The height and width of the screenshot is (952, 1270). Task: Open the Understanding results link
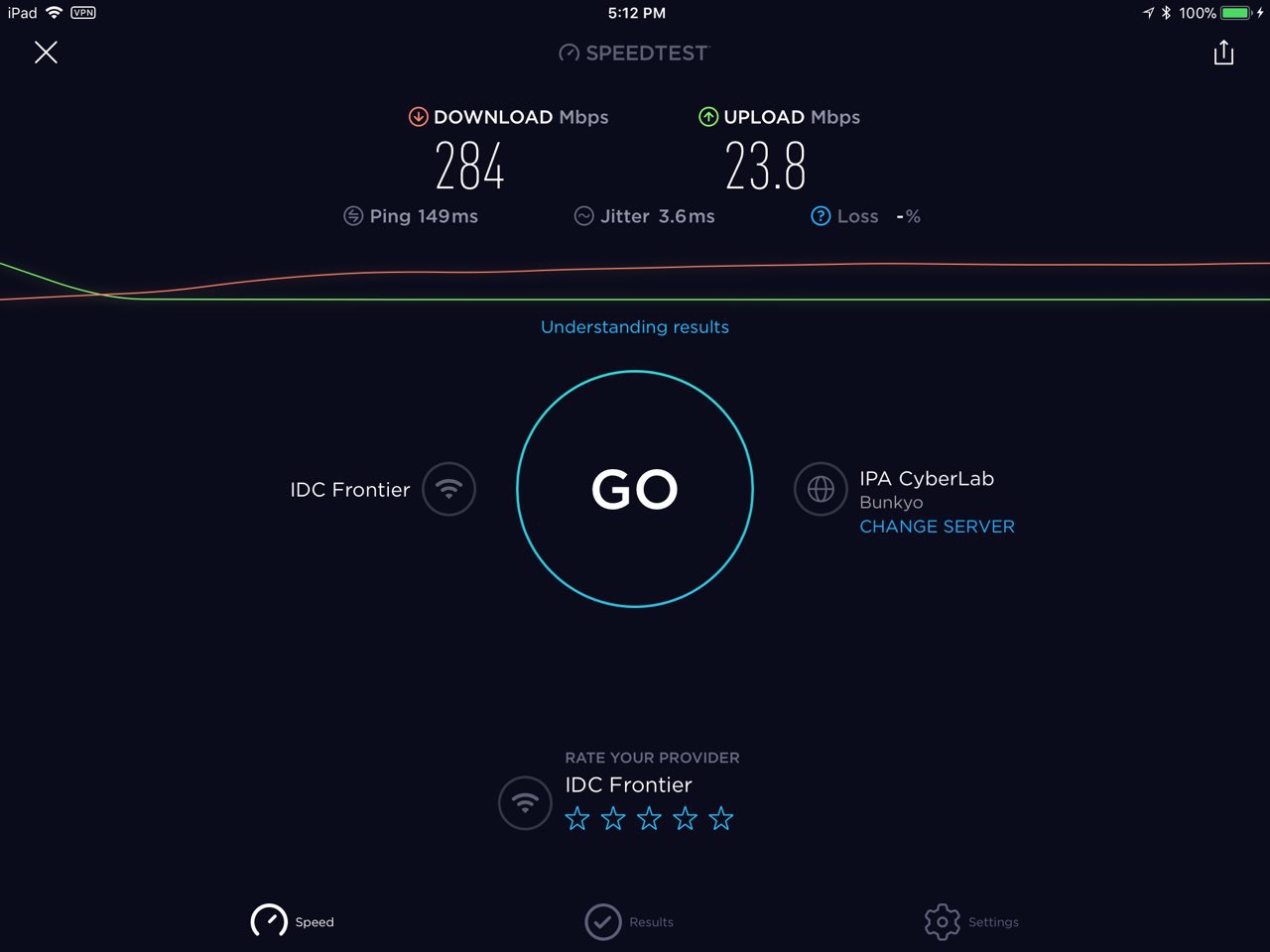(x=635, y=327)
